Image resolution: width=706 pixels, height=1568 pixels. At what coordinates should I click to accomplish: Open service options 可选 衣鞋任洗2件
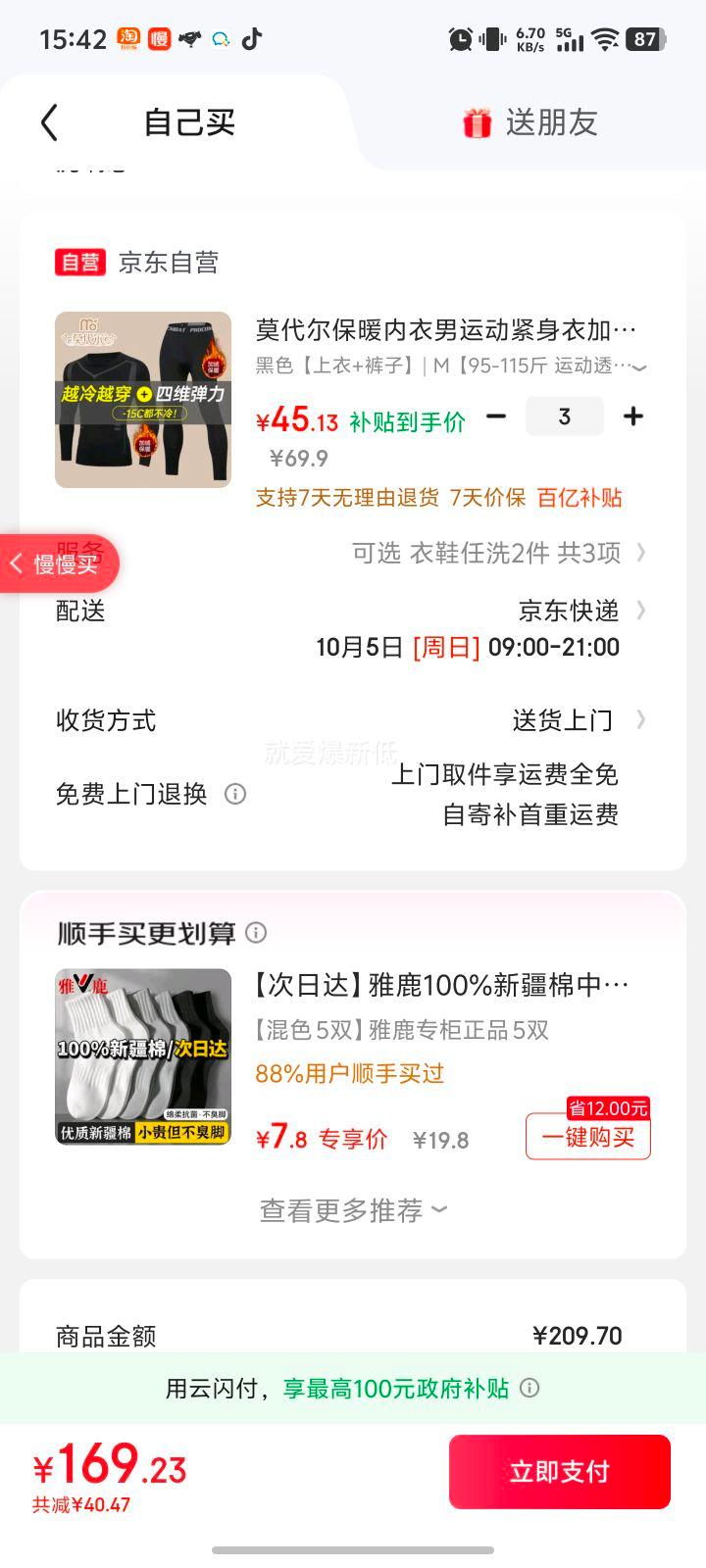498,553
